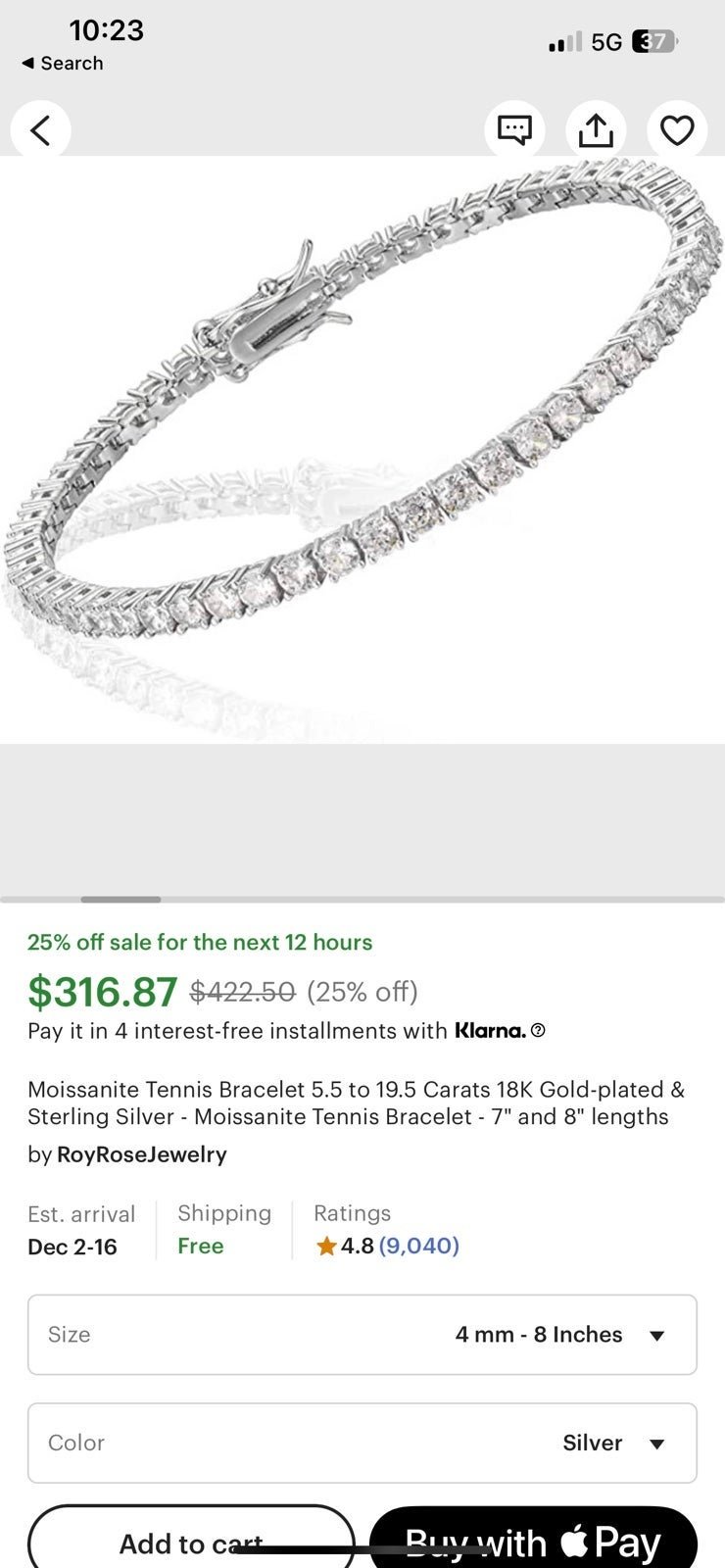Add the bracelet to cart

[191, 1539]
